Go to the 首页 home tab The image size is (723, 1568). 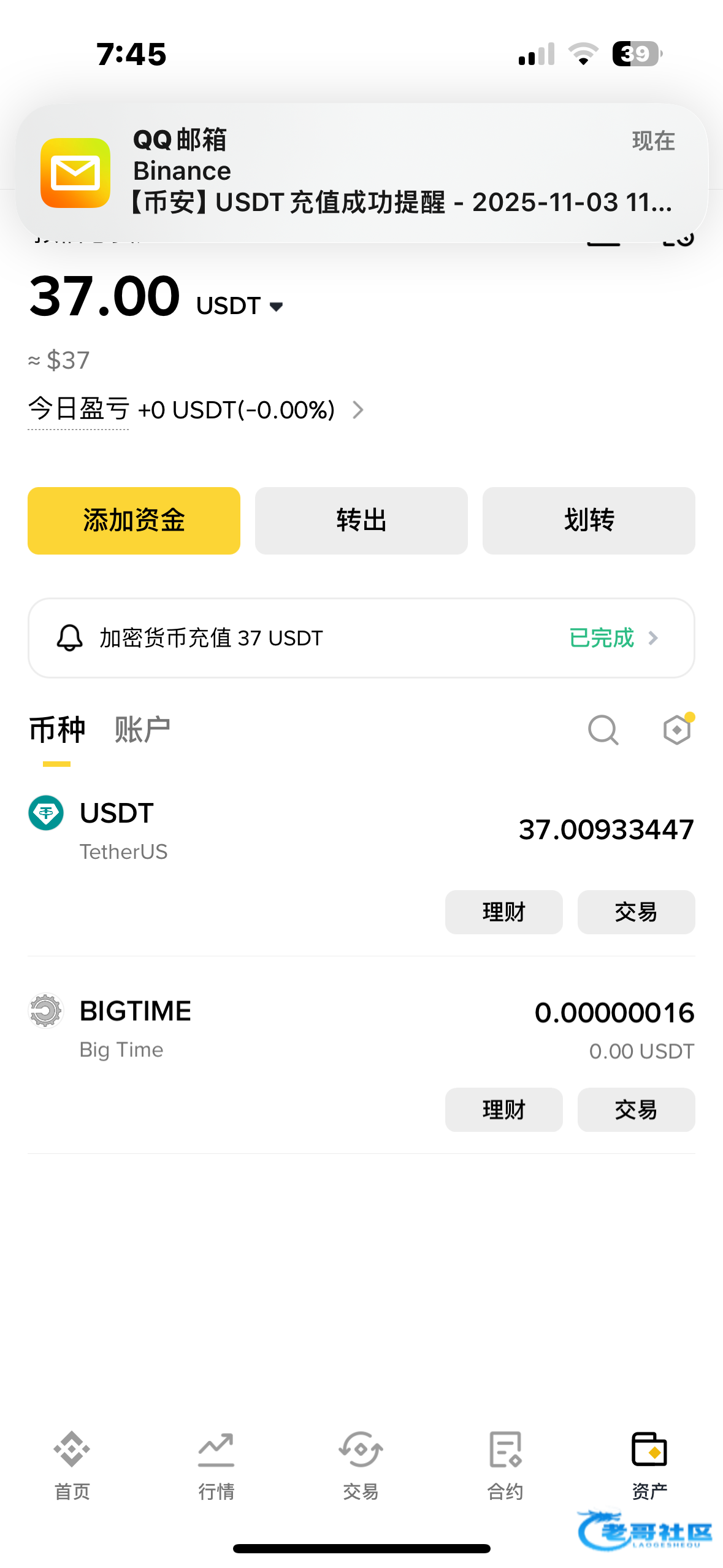pos(72,1464)
